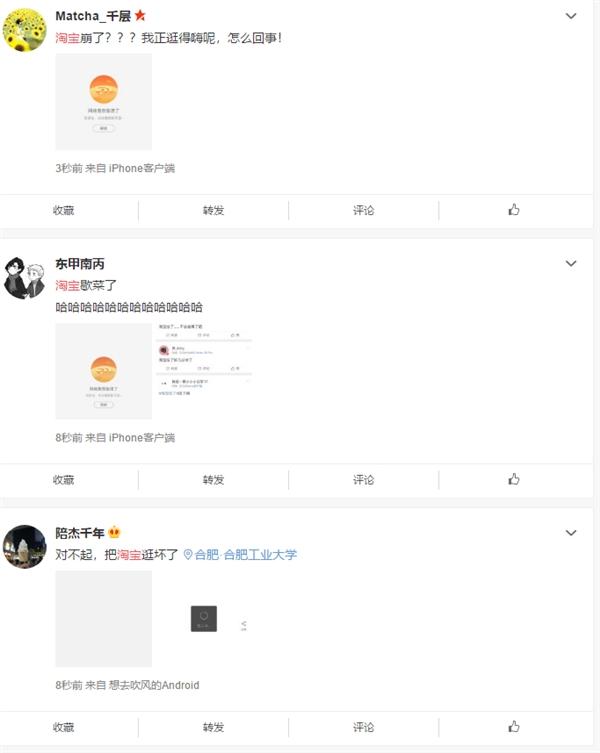This screenshot has height=753, width=600.
Task: Like Matcha_千层's post
Action: (514, 210)
